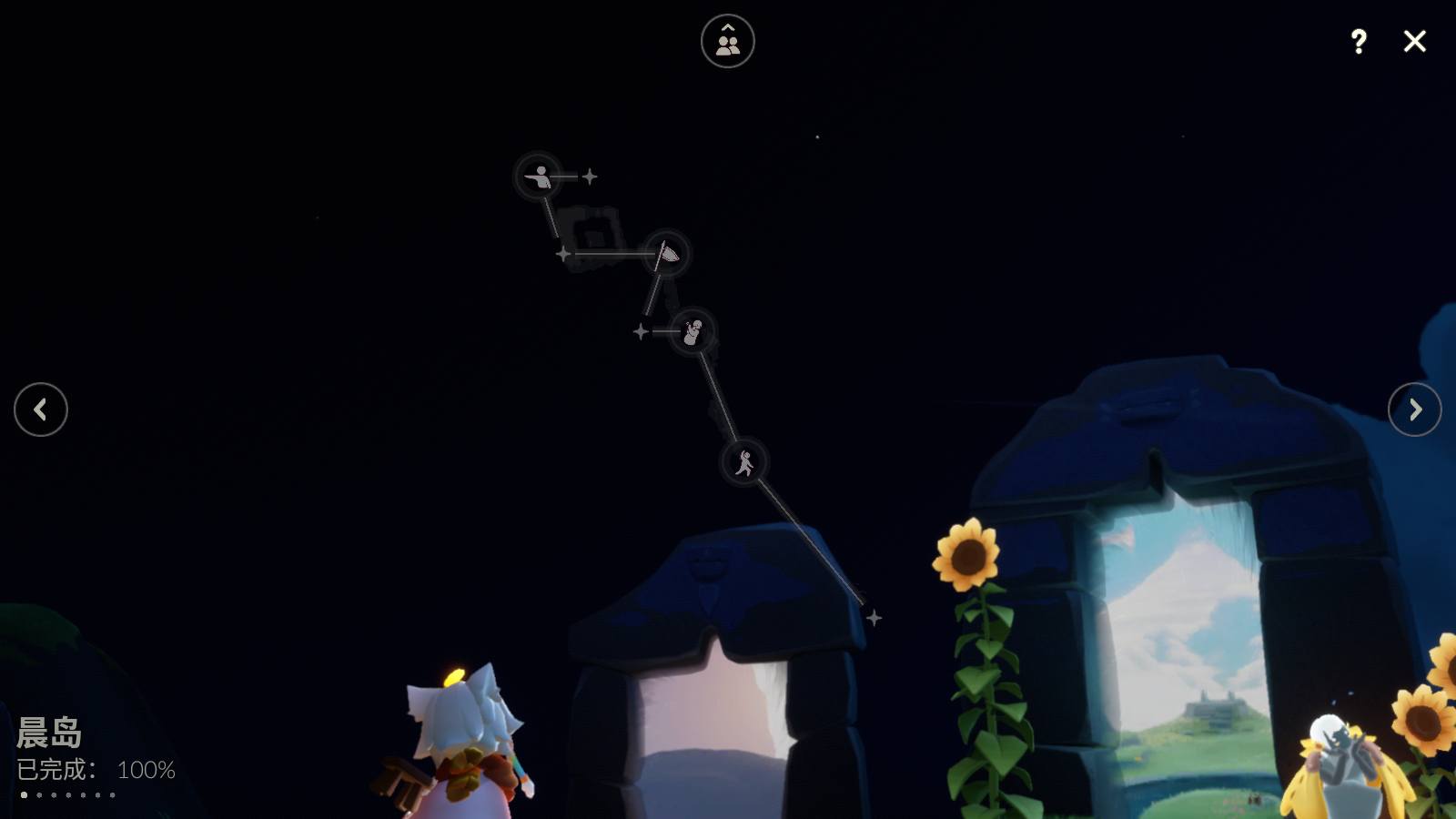
Task: Select the butterfly net spirit node
Action: pos(667,254)
